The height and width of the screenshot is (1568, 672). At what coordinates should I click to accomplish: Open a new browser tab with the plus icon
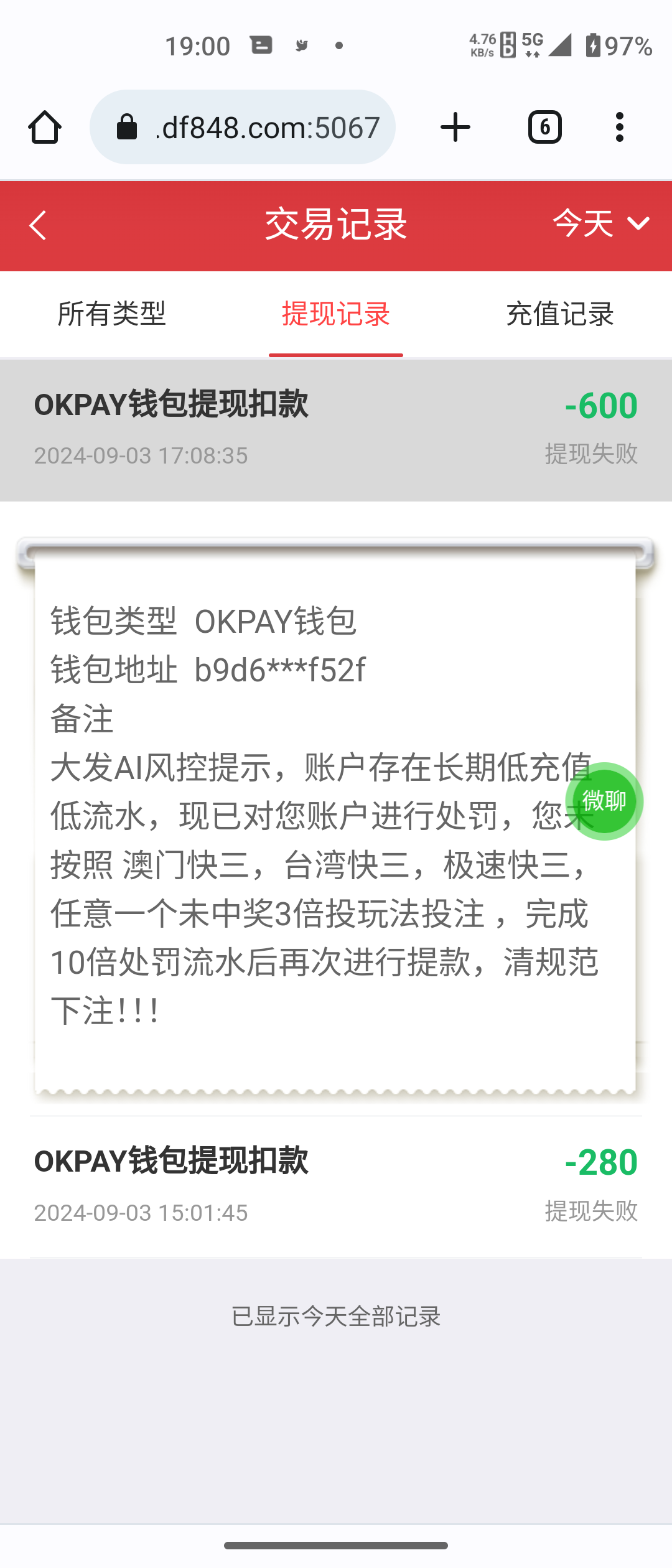[x=455, y=126]
